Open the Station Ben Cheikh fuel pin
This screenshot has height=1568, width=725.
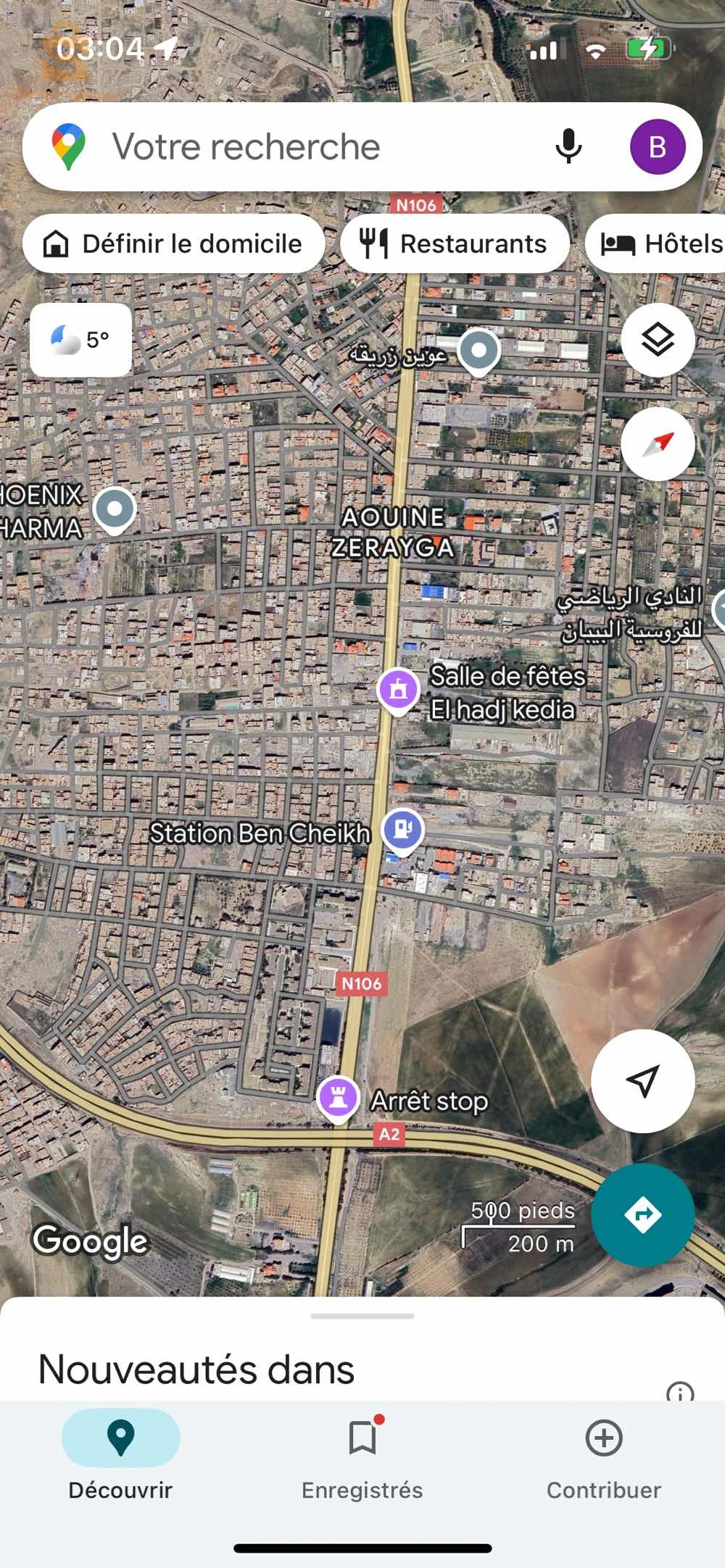pos(403,829)
